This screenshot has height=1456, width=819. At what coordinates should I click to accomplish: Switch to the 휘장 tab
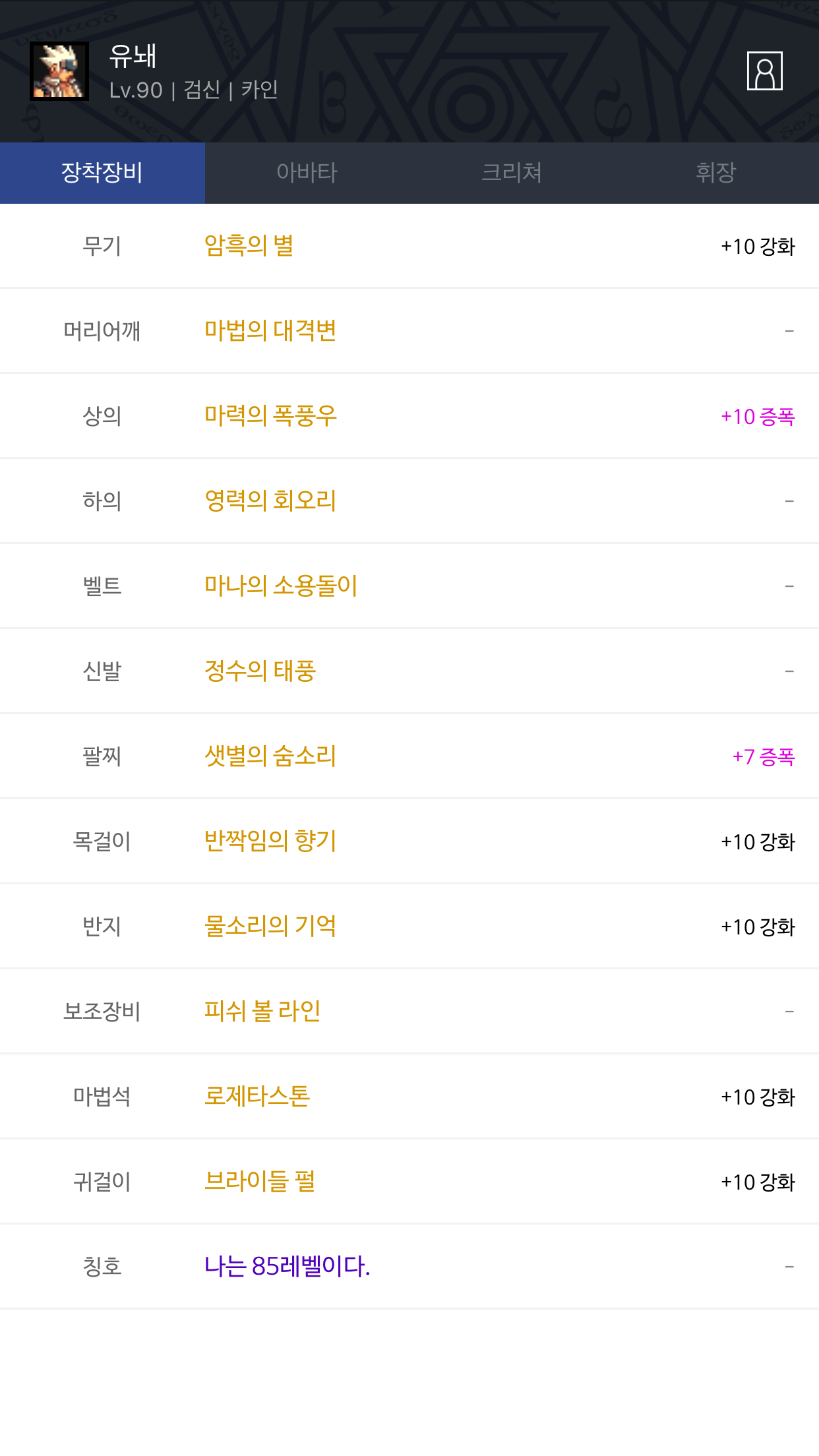pyautogui.click(x=715, y=173)
